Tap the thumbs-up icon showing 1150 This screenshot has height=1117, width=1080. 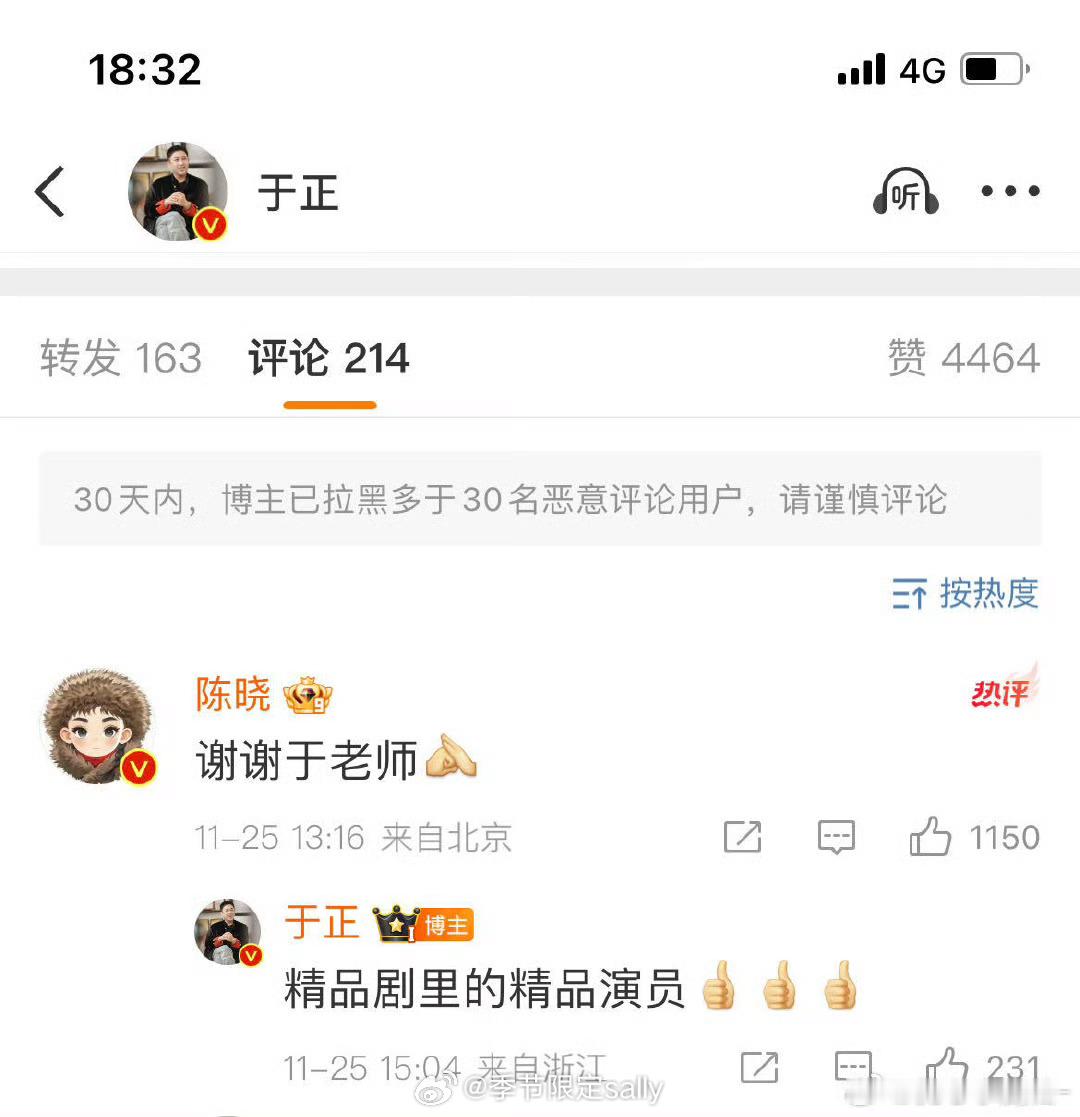[932, 838]
